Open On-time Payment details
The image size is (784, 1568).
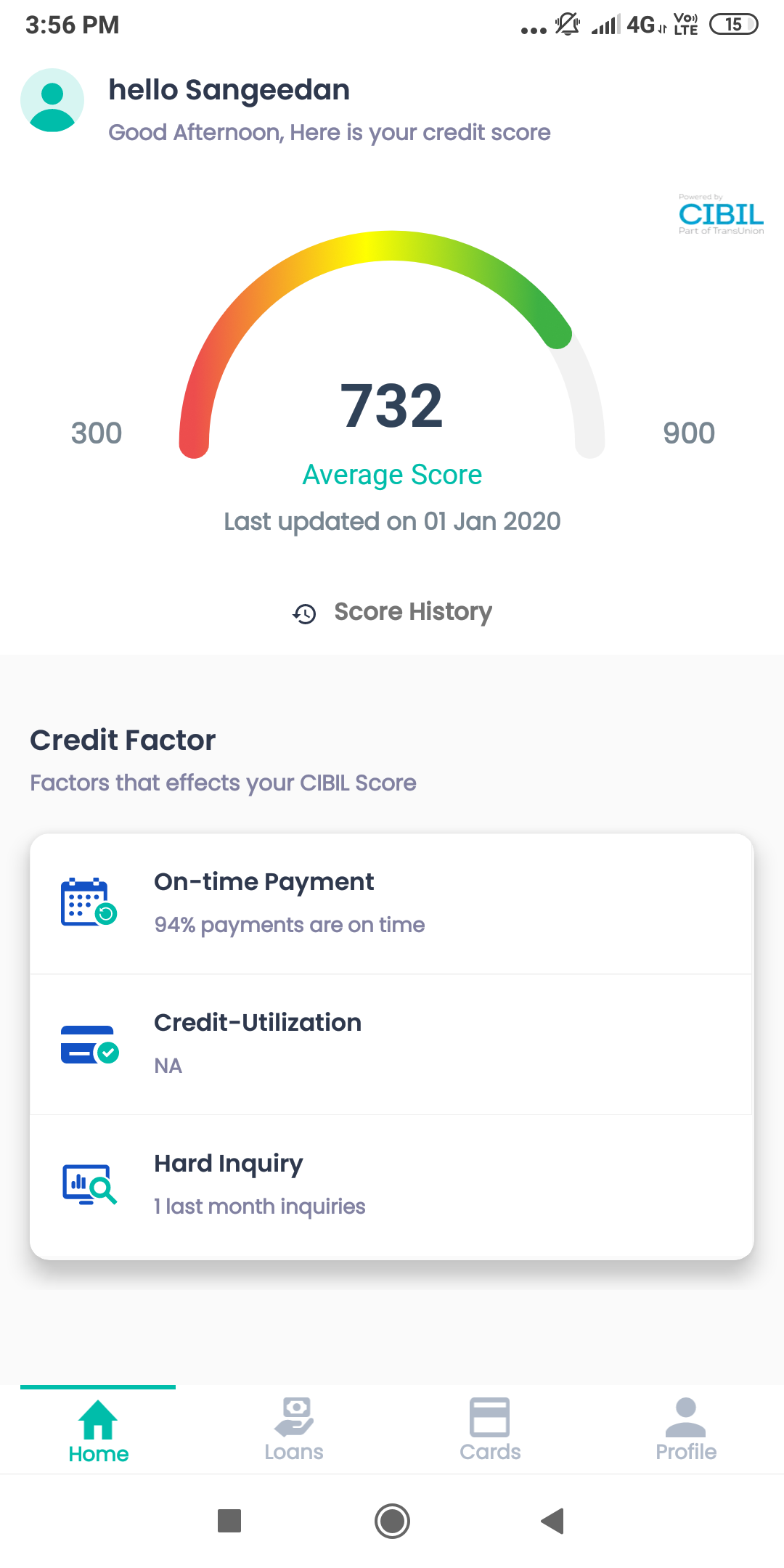pyautogui.click(x=392, y=904)
